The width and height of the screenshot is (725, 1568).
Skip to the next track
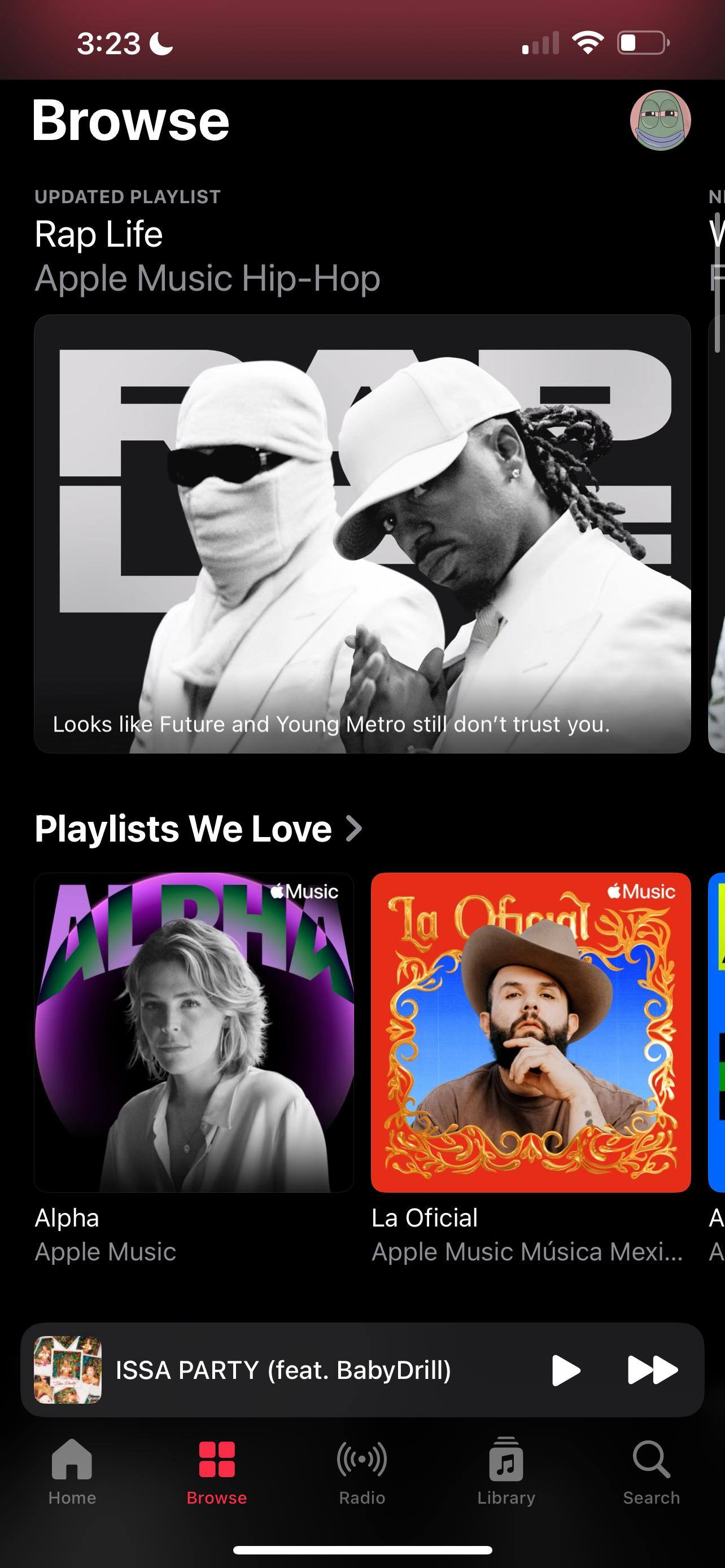652,1370
